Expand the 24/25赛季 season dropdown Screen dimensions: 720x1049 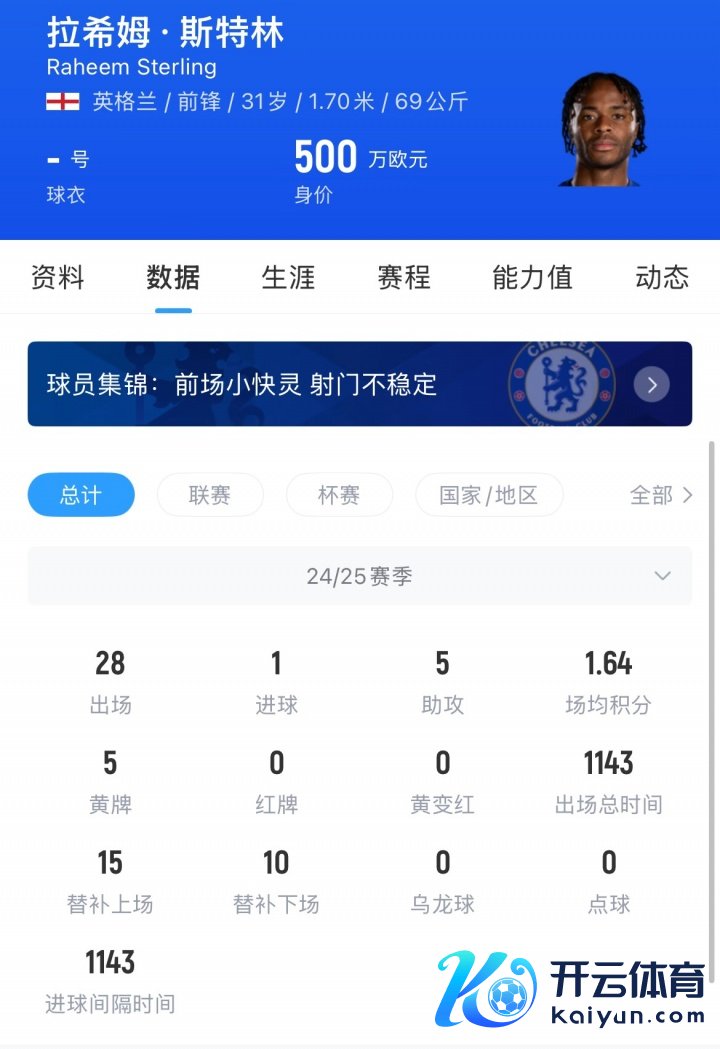coord(359,576)
